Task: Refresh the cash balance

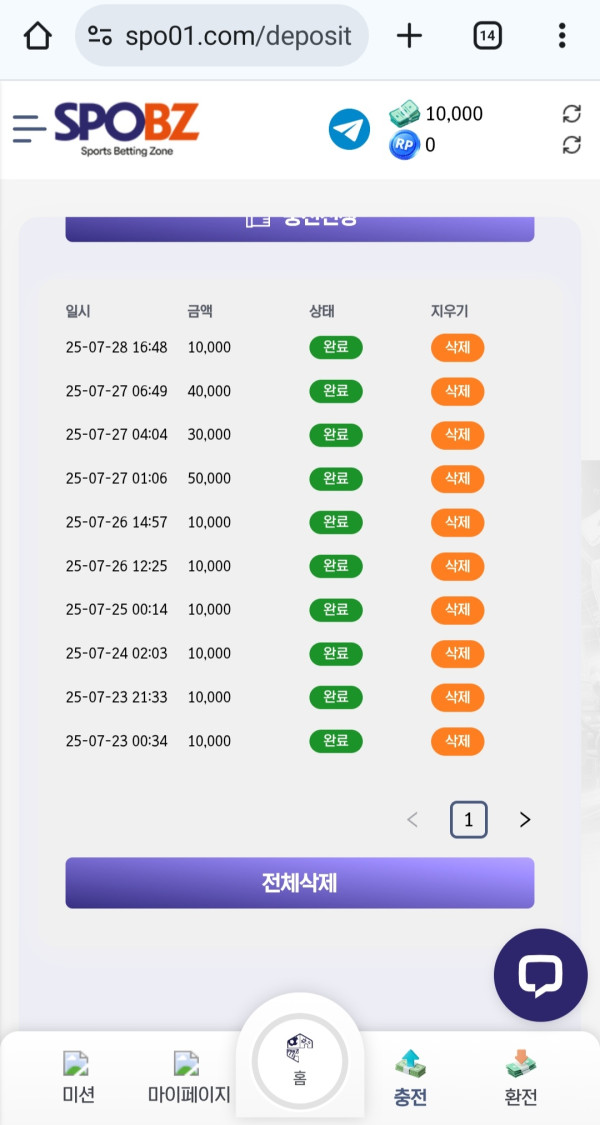Action: pos(572,113)
